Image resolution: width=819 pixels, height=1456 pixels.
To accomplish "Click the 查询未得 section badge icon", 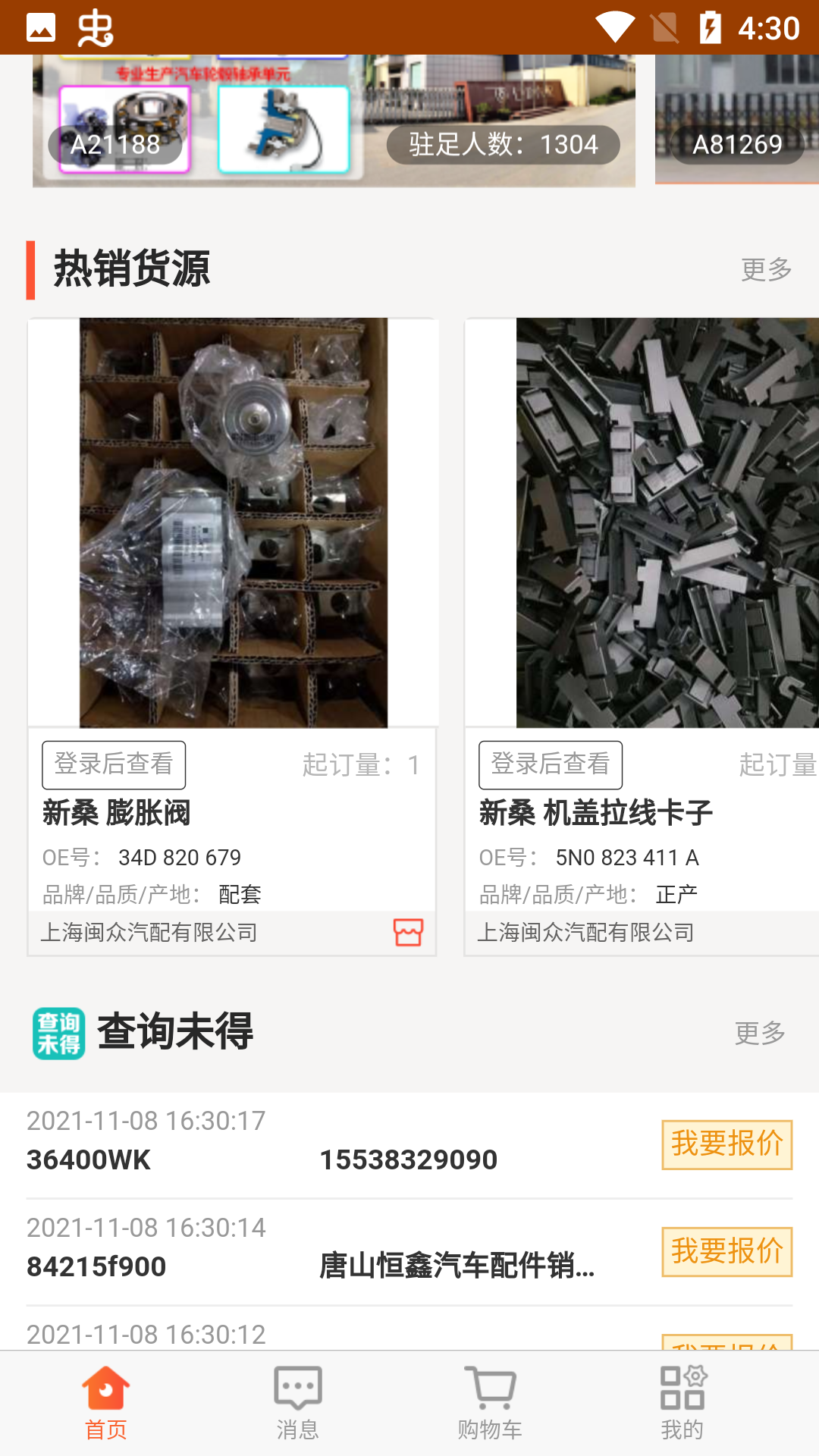I will coord(58,1033).
